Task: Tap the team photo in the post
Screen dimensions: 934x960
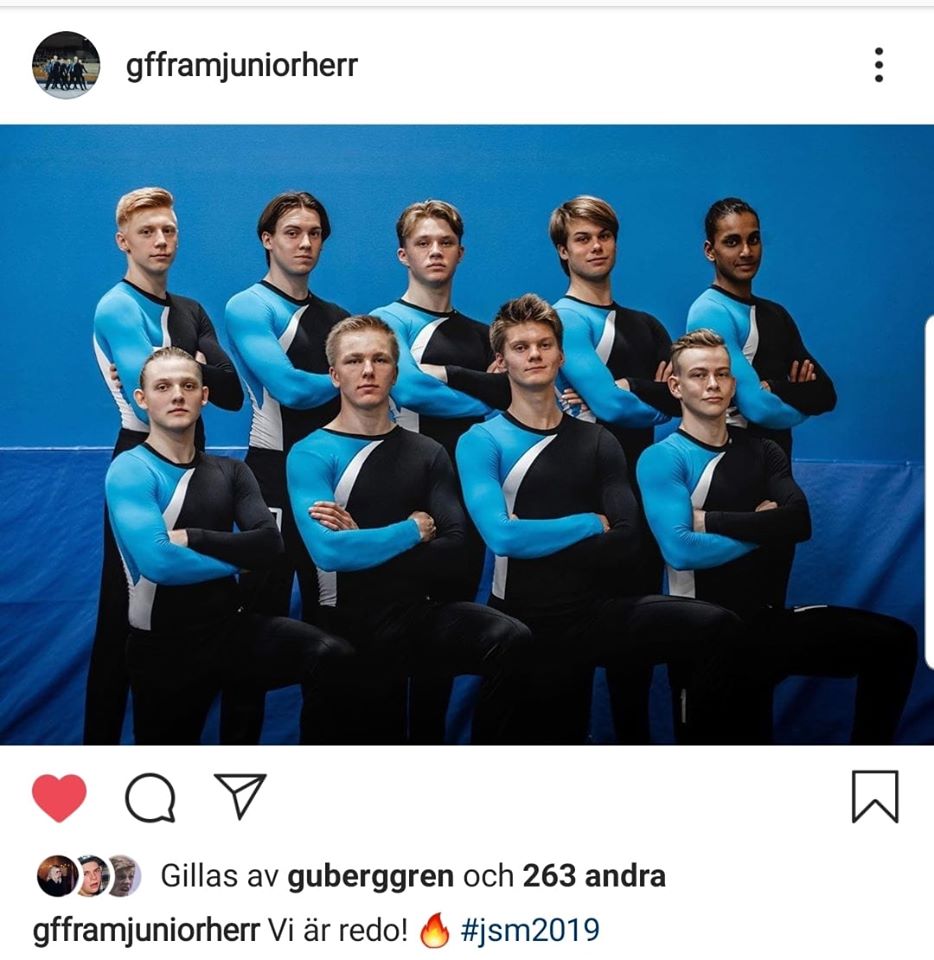Action: tap(467, 435)
